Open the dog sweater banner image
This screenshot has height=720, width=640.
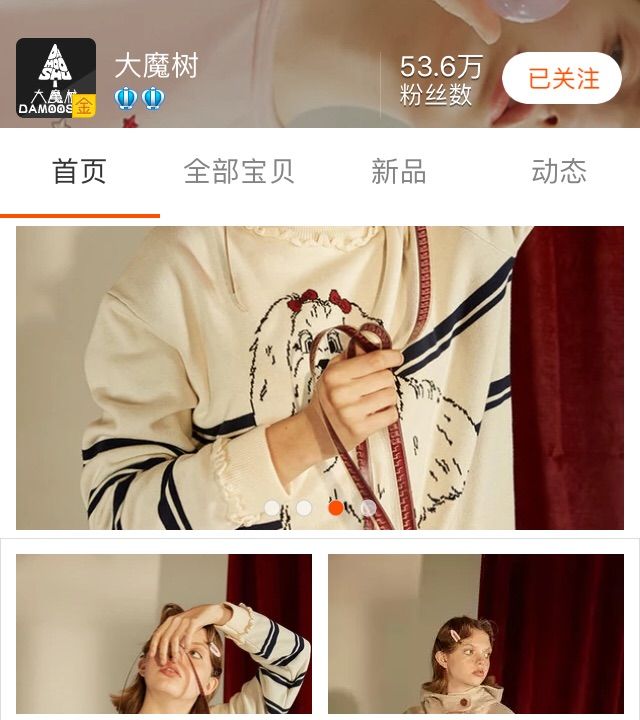point(320,370)
